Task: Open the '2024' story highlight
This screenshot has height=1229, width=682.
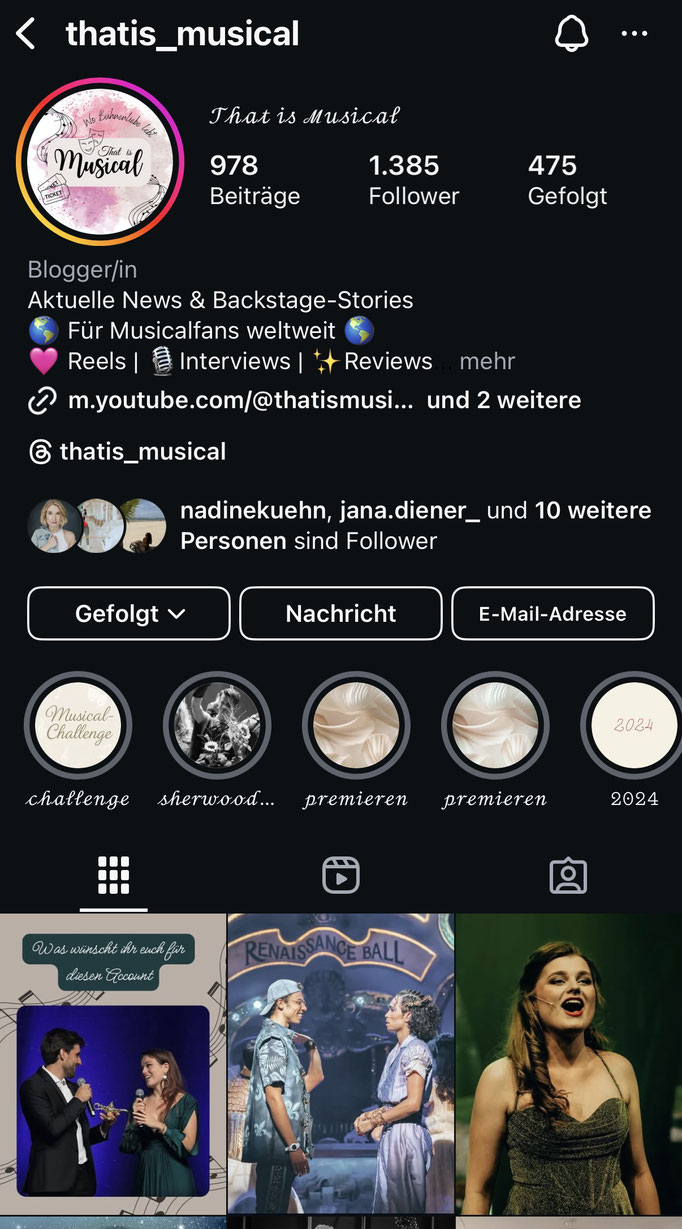Action: [633, 725]
